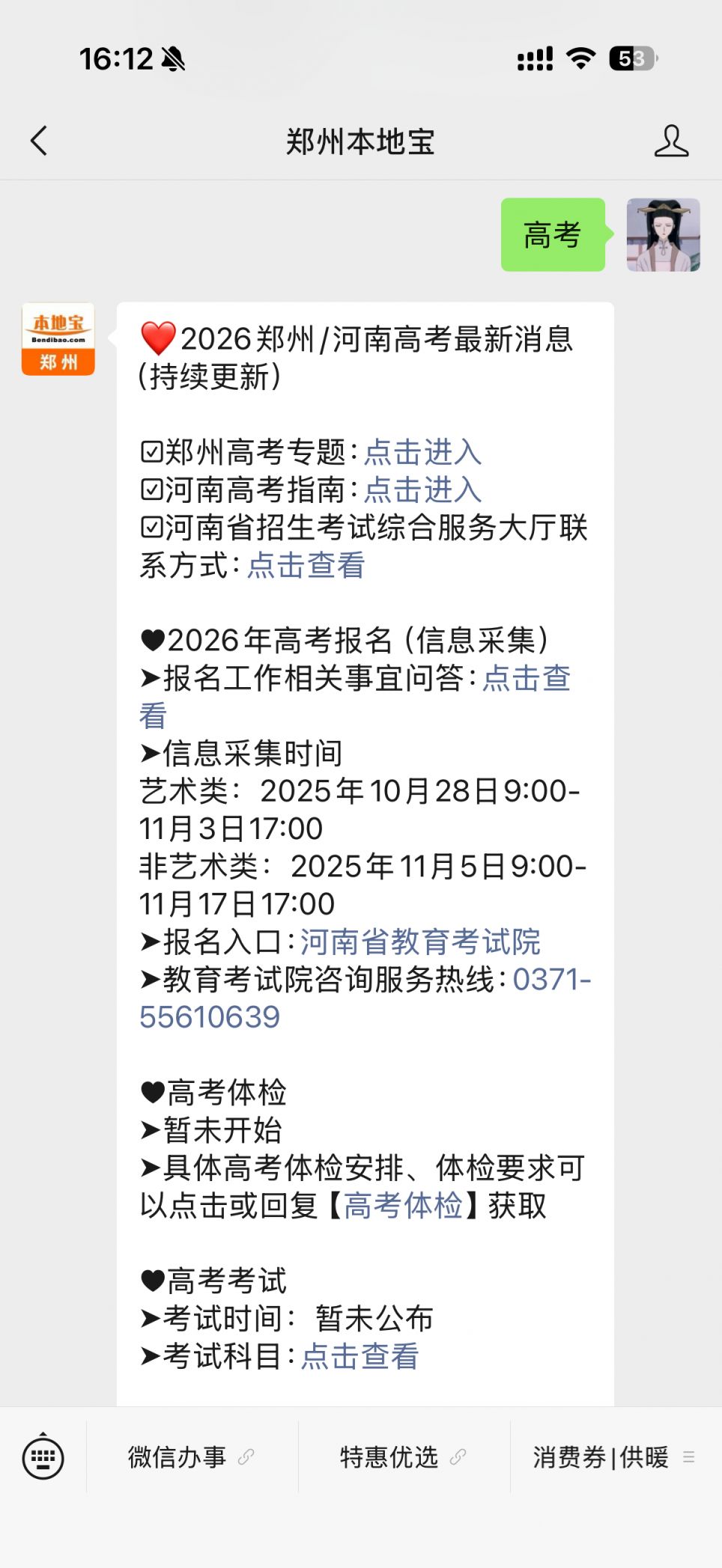Image resolution: width=722 pixels, height=1568 pixels.
Task: Tap the user avatar next to the 高考 bubble
Action: [664, 234]
